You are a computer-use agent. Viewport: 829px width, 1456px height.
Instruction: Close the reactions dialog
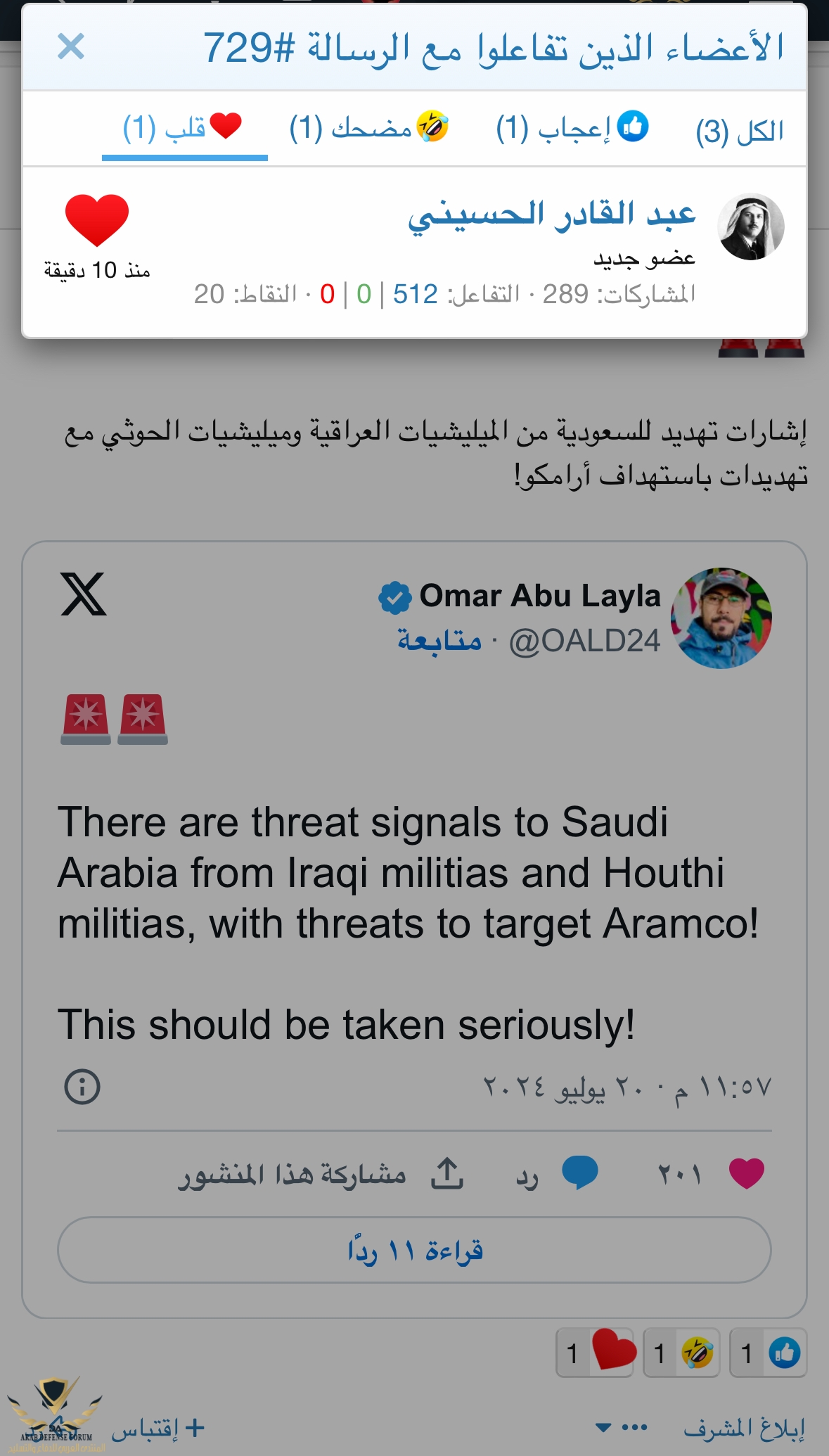click(x=70, y=47)
